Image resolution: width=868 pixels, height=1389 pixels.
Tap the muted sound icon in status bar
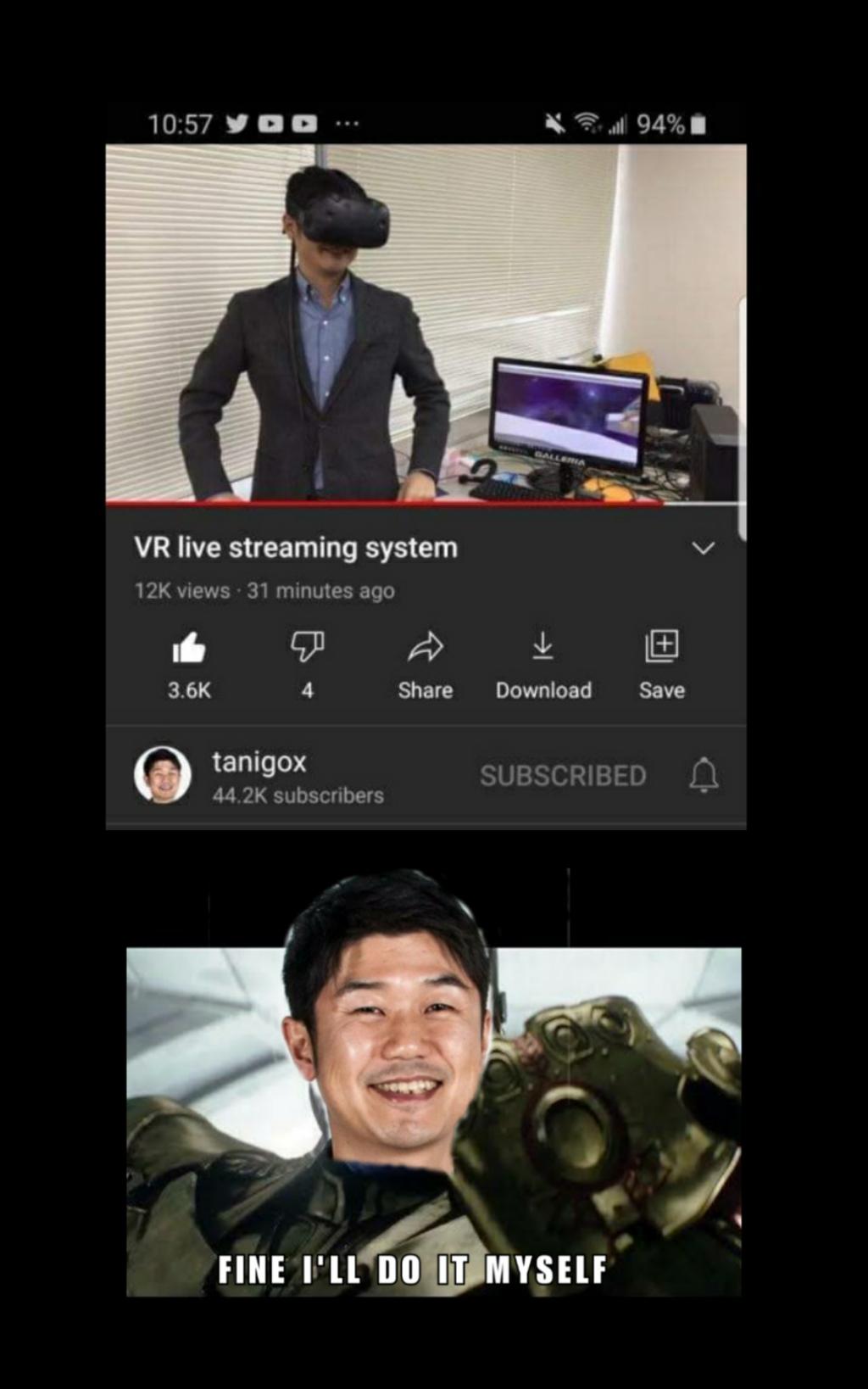pyautogui.click(x=555, y=124)
